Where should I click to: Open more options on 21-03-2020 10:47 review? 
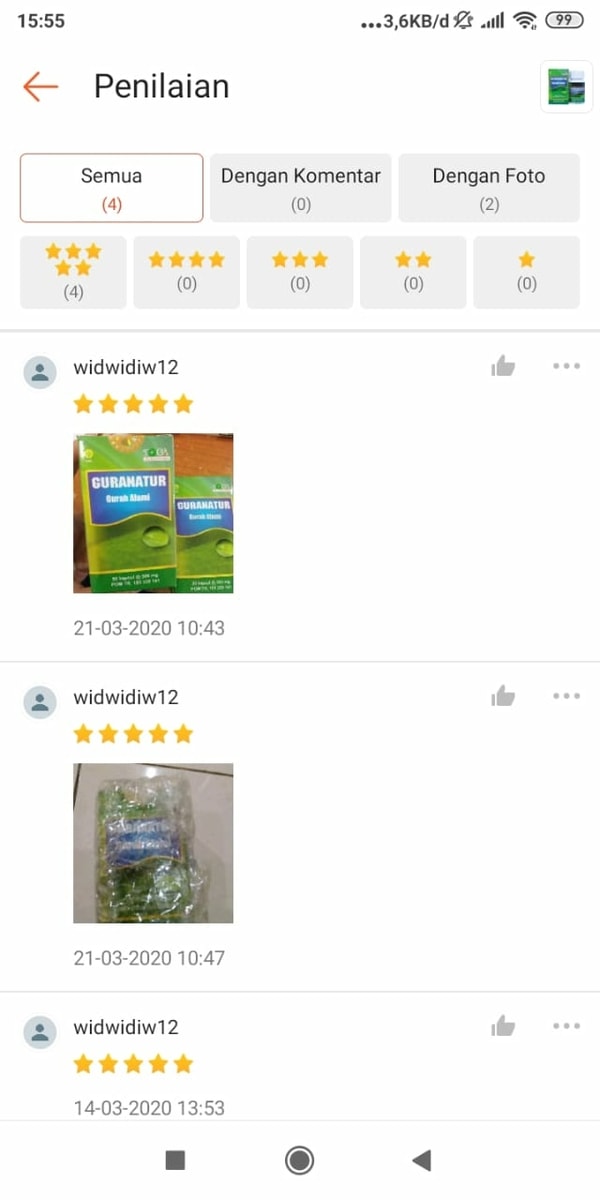(566, 697)
